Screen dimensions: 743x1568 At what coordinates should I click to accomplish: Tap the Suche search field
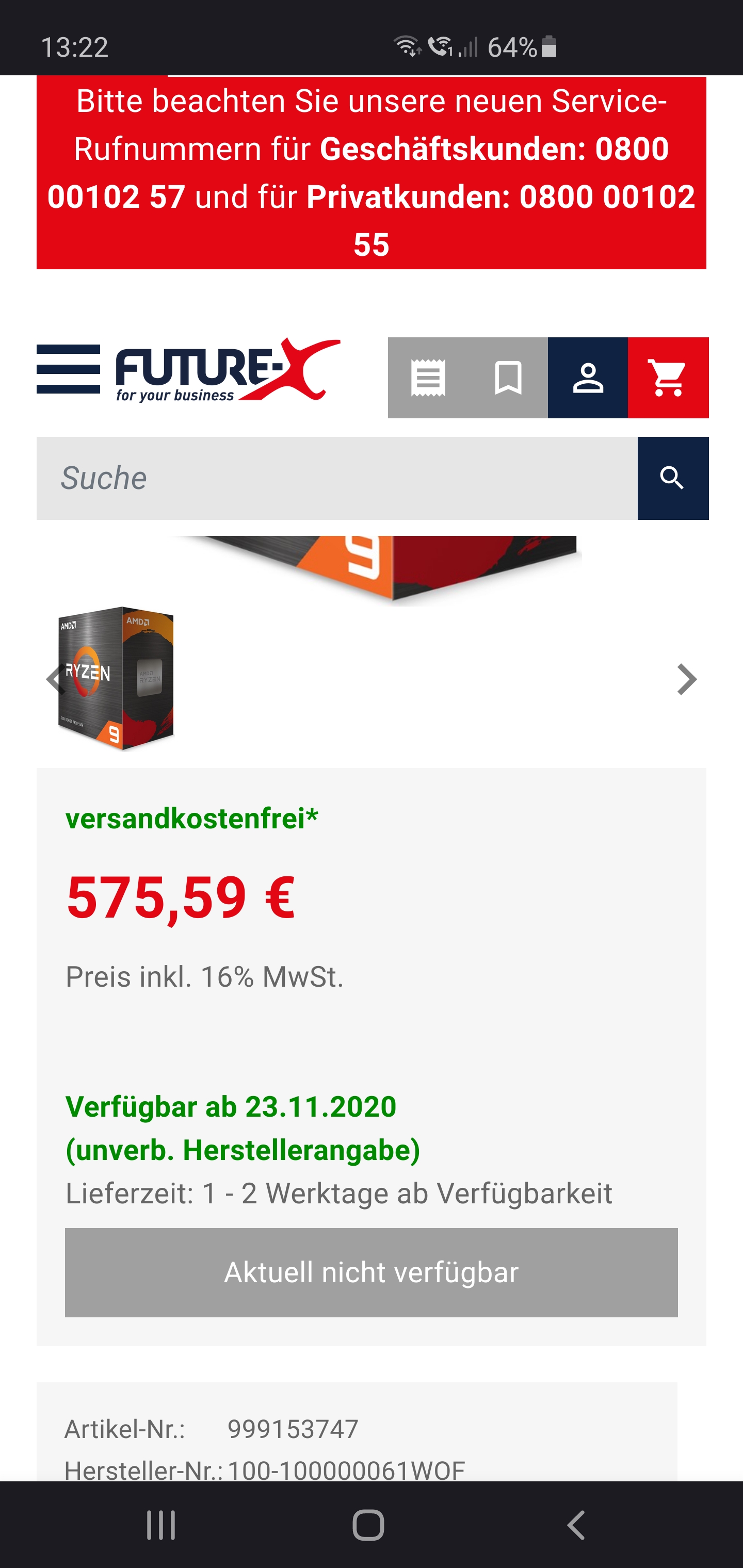tap(337, 479)
